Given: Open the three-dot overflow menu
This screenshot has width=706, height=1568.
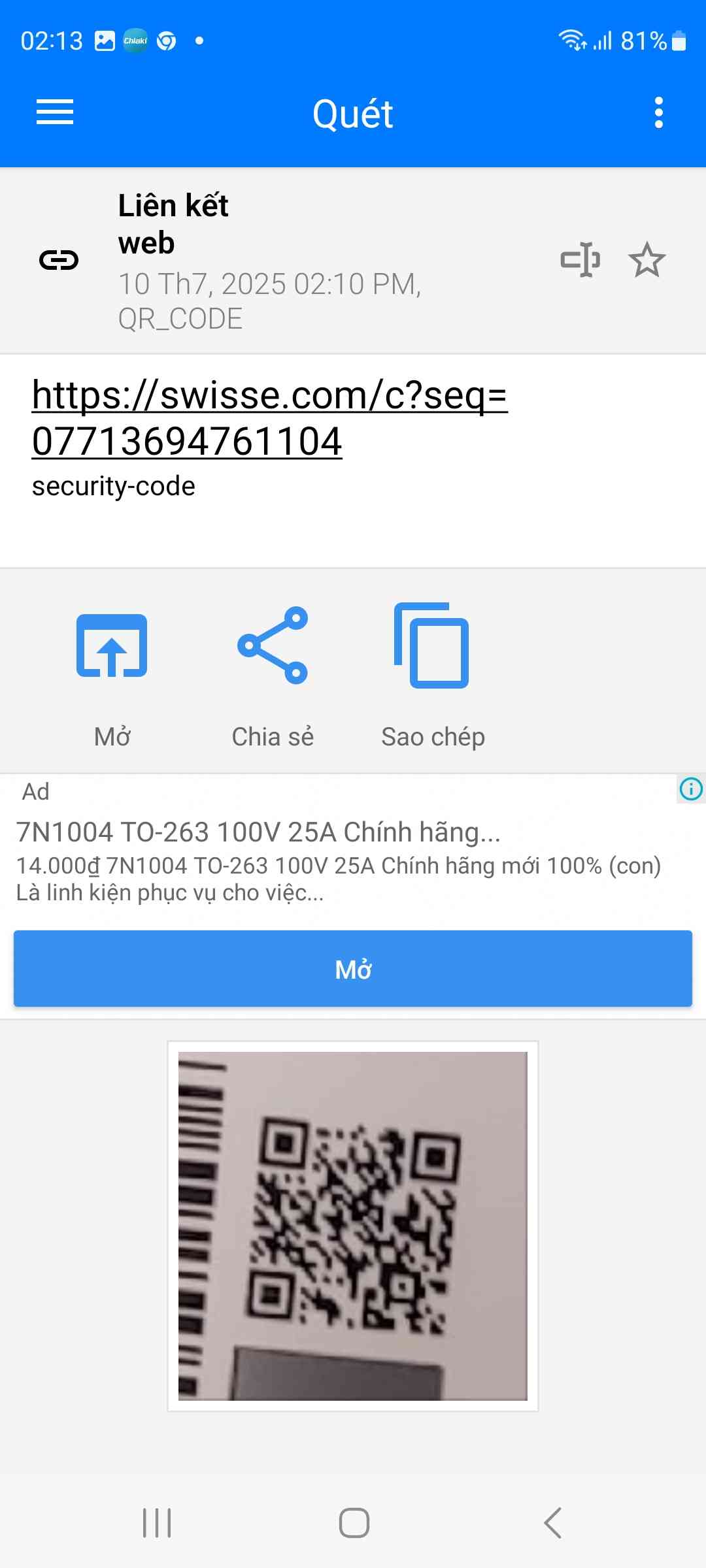Looking at the screenshot, I should [x=658, y=112].
